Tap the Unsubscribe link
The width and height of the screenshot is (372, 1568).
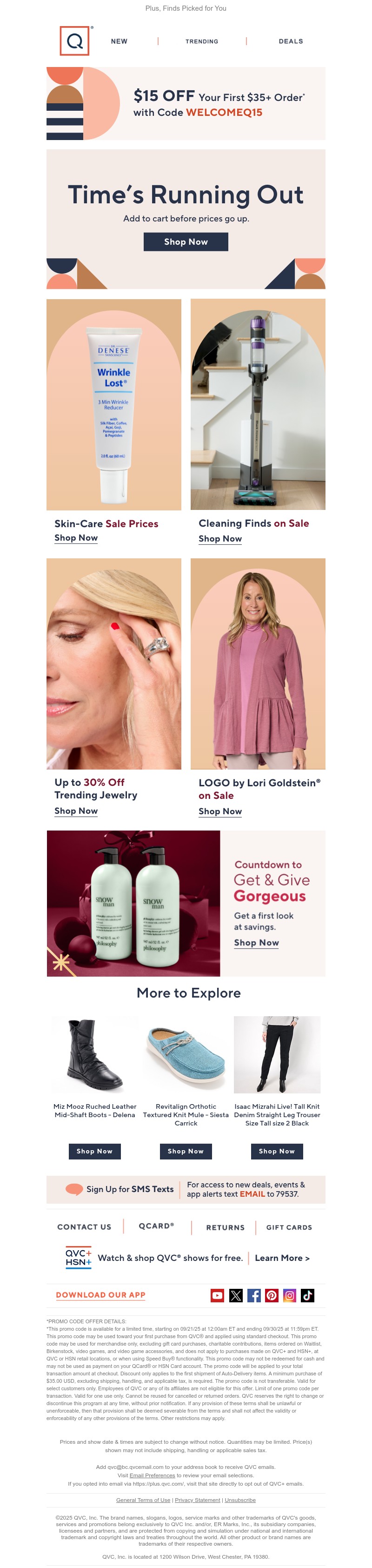click(240, 1501)
